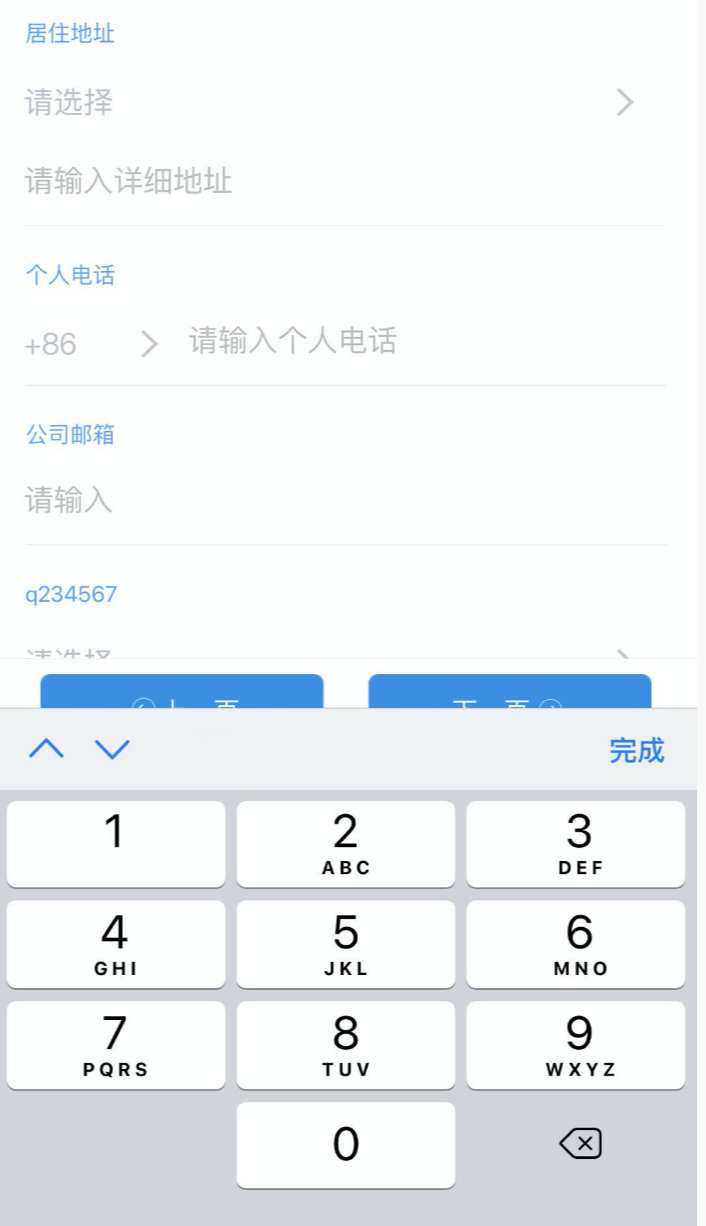Open the +86 country code selector

coord(90,344)
